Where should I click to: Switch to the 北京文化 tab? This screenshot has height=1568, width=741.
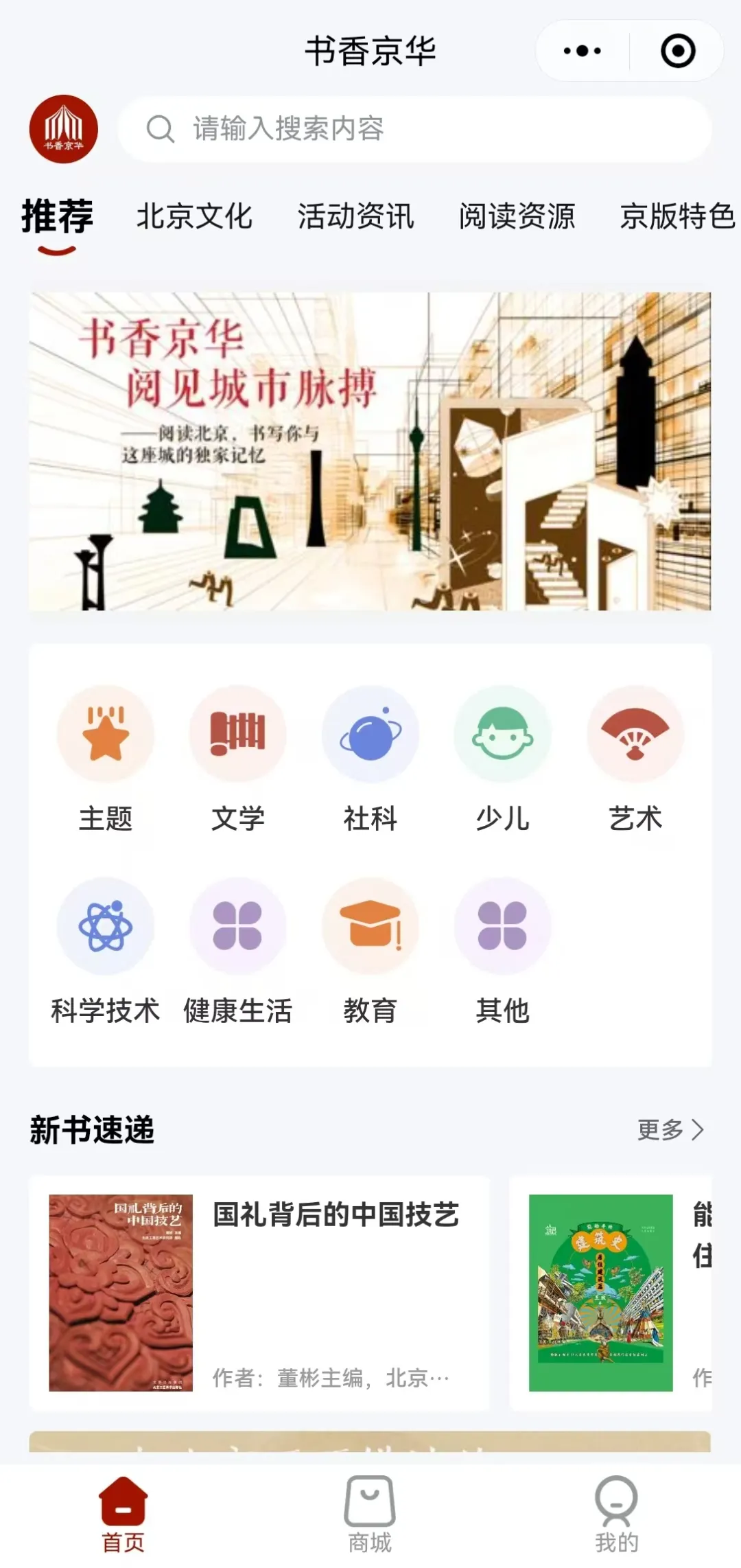[194, 217]
